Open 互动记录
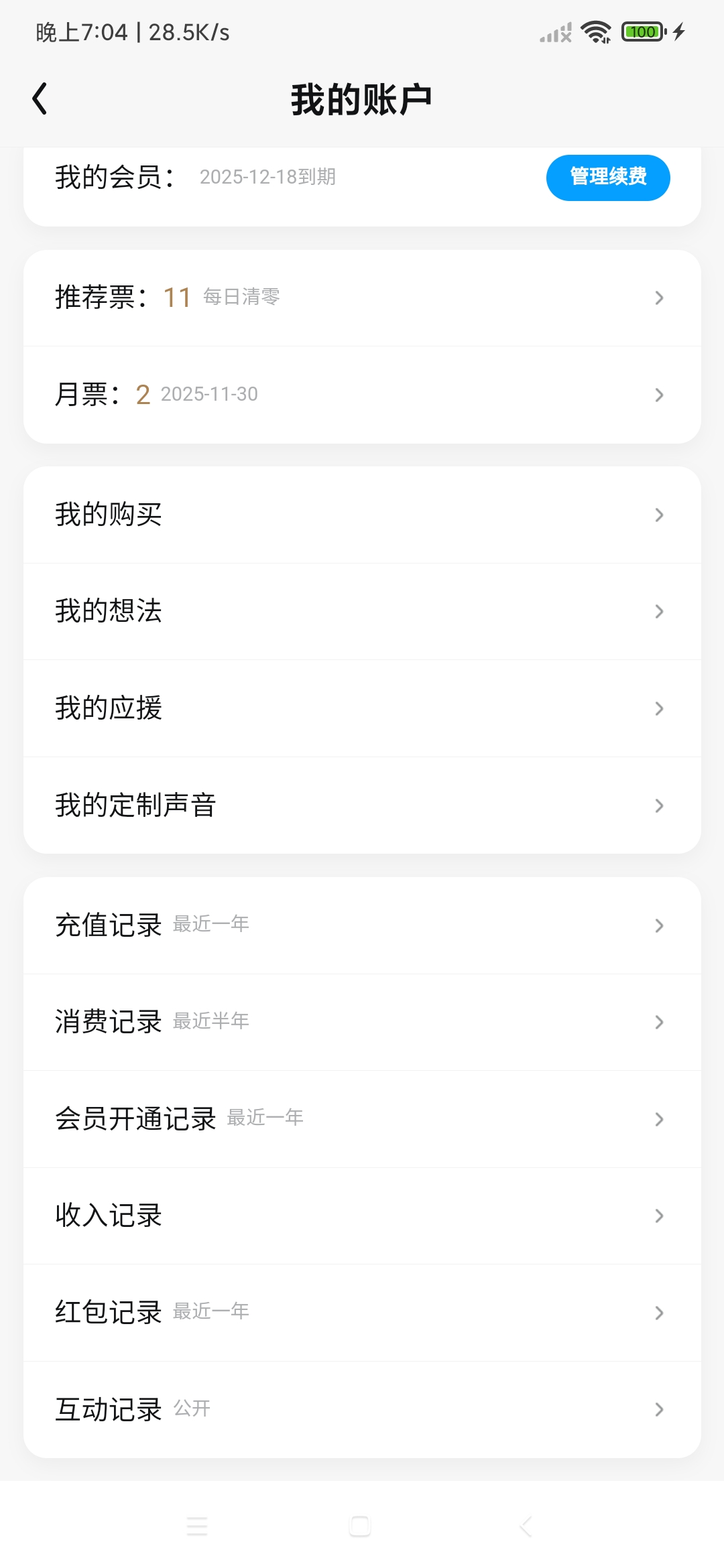This screenshot has width=724, height=1568. point(362,1409)
